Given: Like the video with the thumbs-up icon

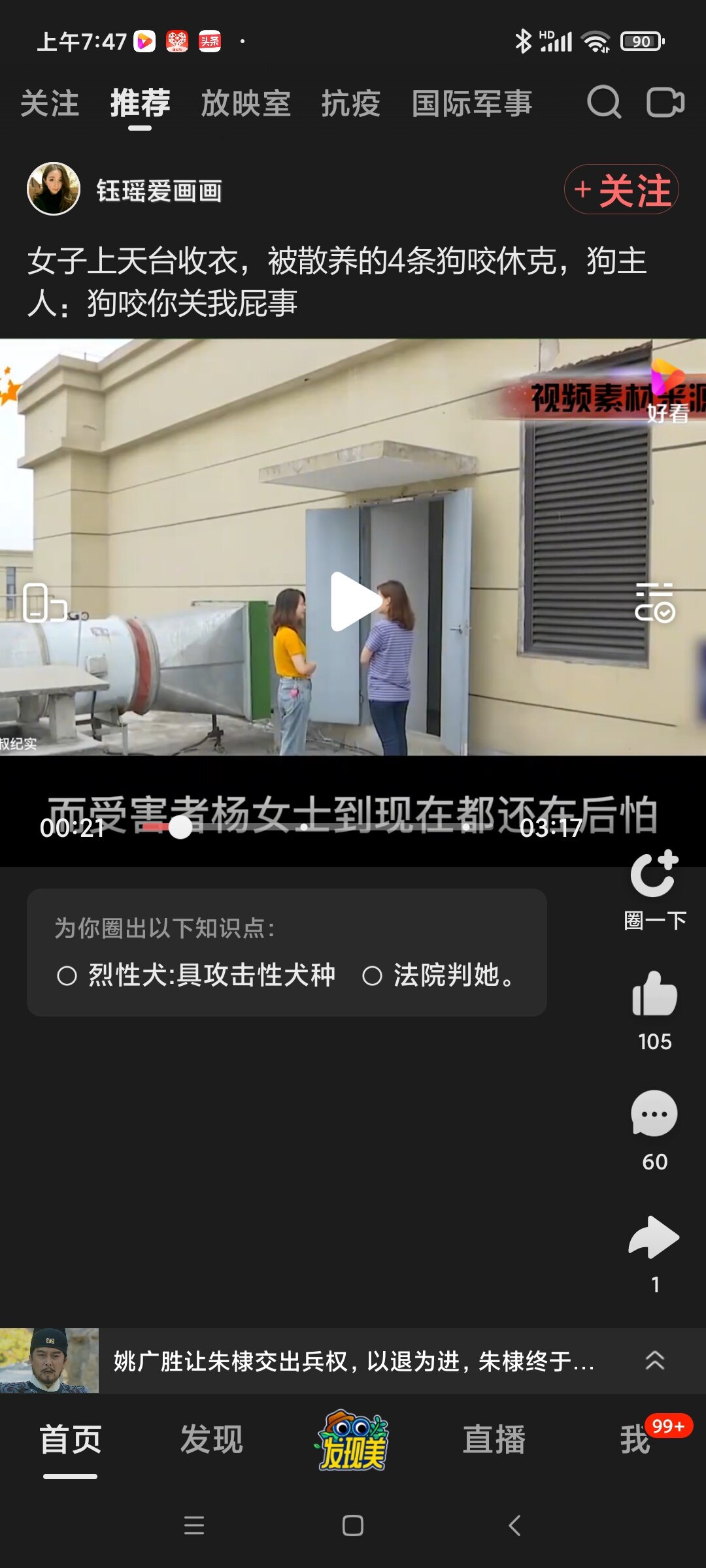Looking at the screenshot, I should point(654,993).
